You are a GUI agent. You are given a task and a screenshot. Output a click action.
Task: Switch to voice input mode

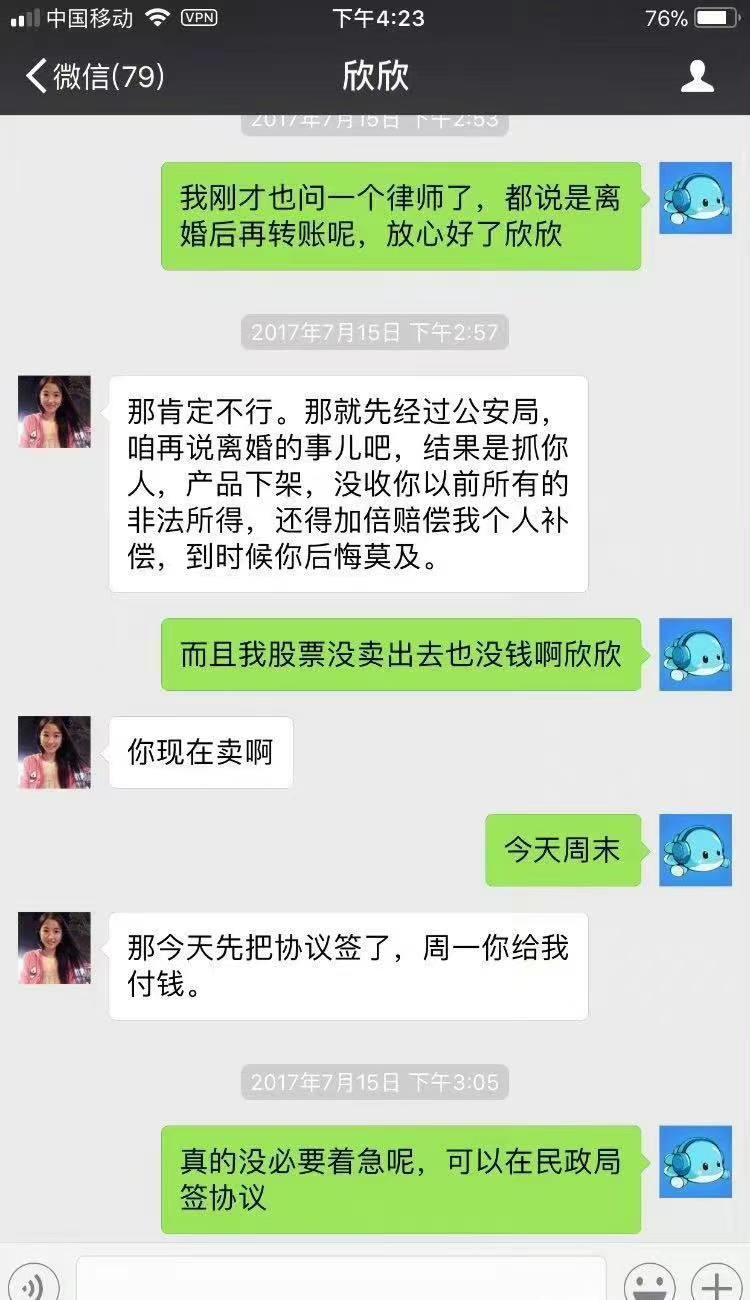[32, 1282]
